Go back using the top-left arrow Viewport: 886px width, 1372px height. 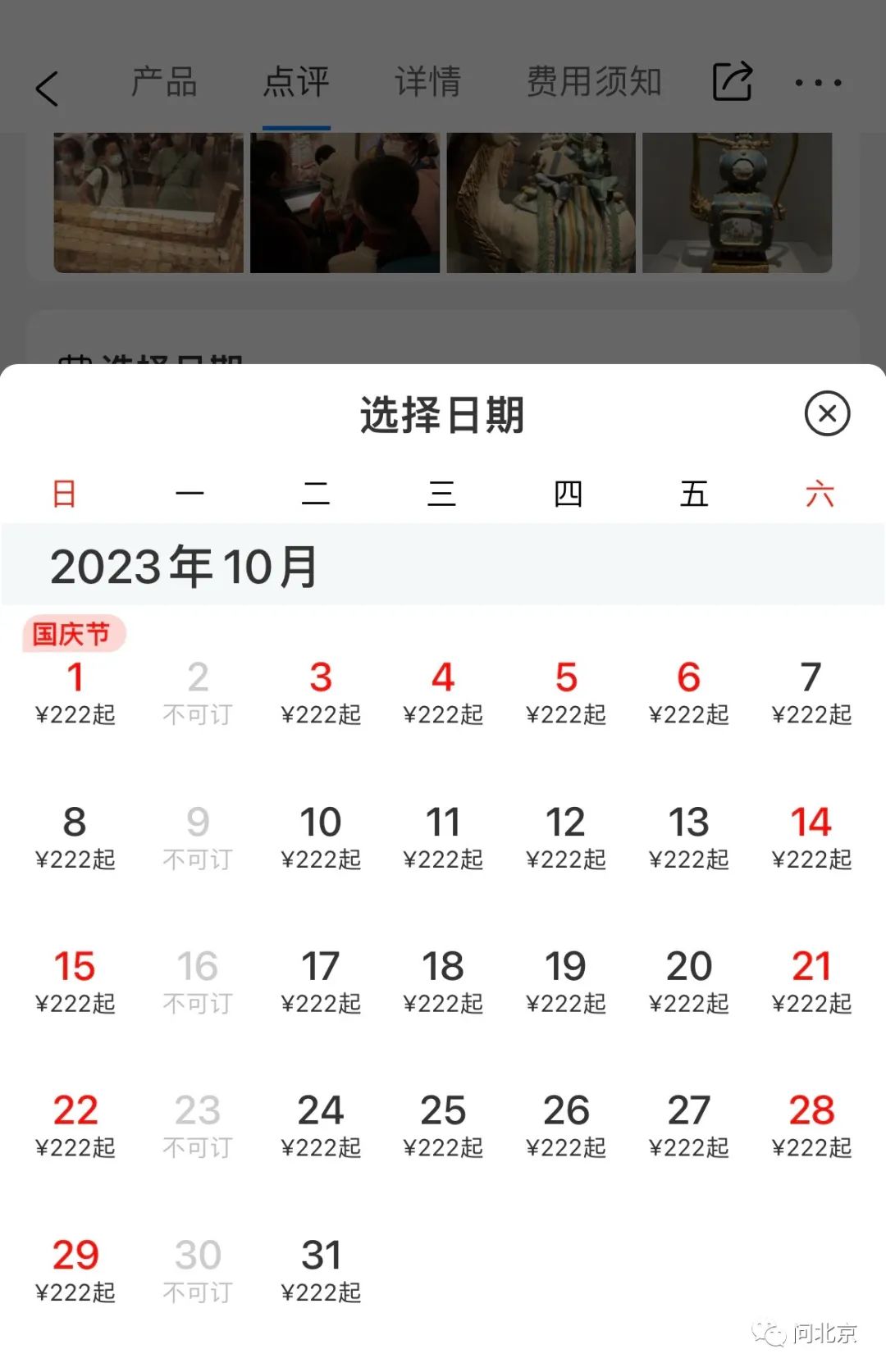(48, 88)
